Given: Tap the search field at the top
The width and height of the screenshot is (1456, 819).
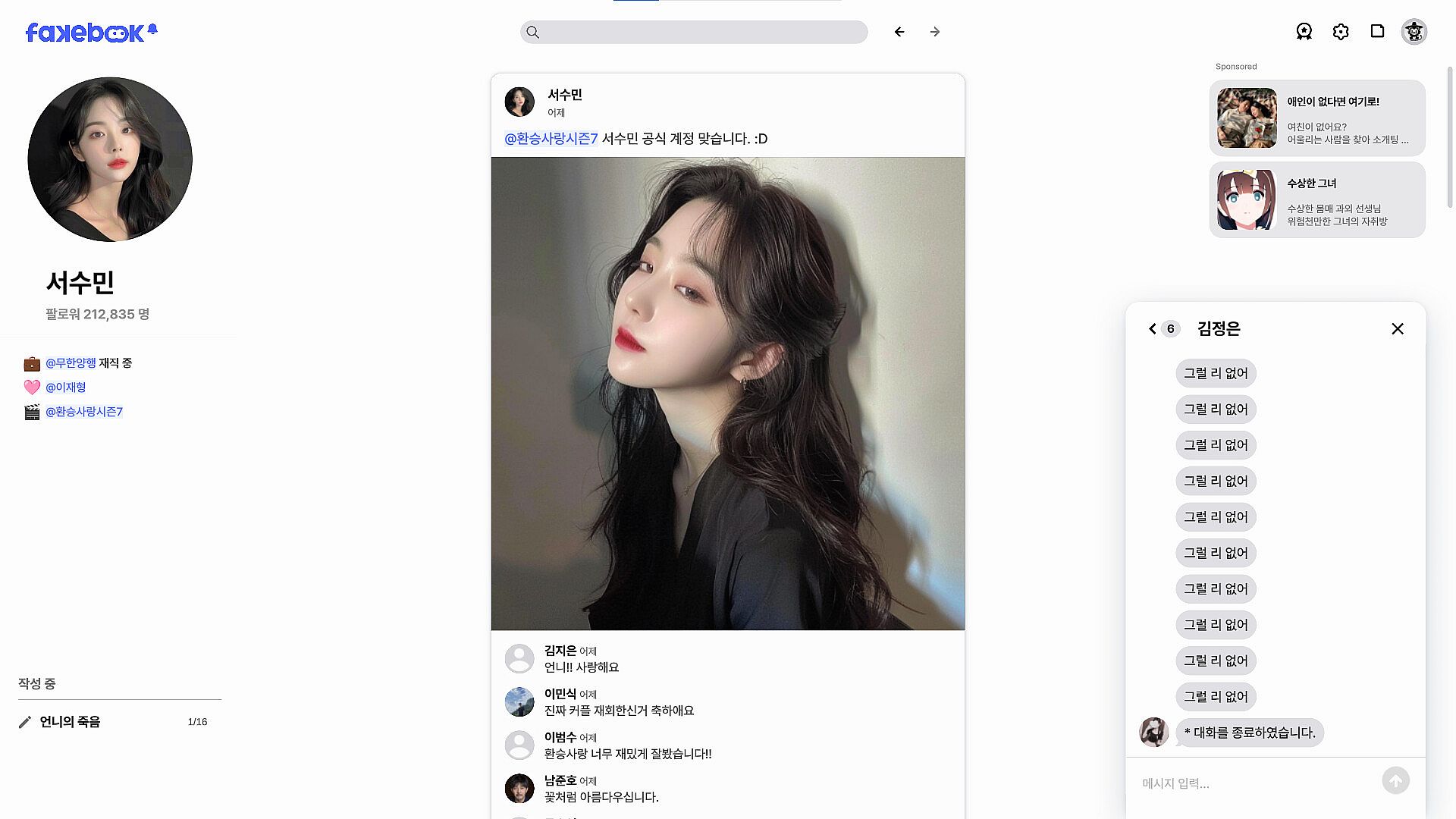Looking at the screenshot, I should tap(694, 32).
